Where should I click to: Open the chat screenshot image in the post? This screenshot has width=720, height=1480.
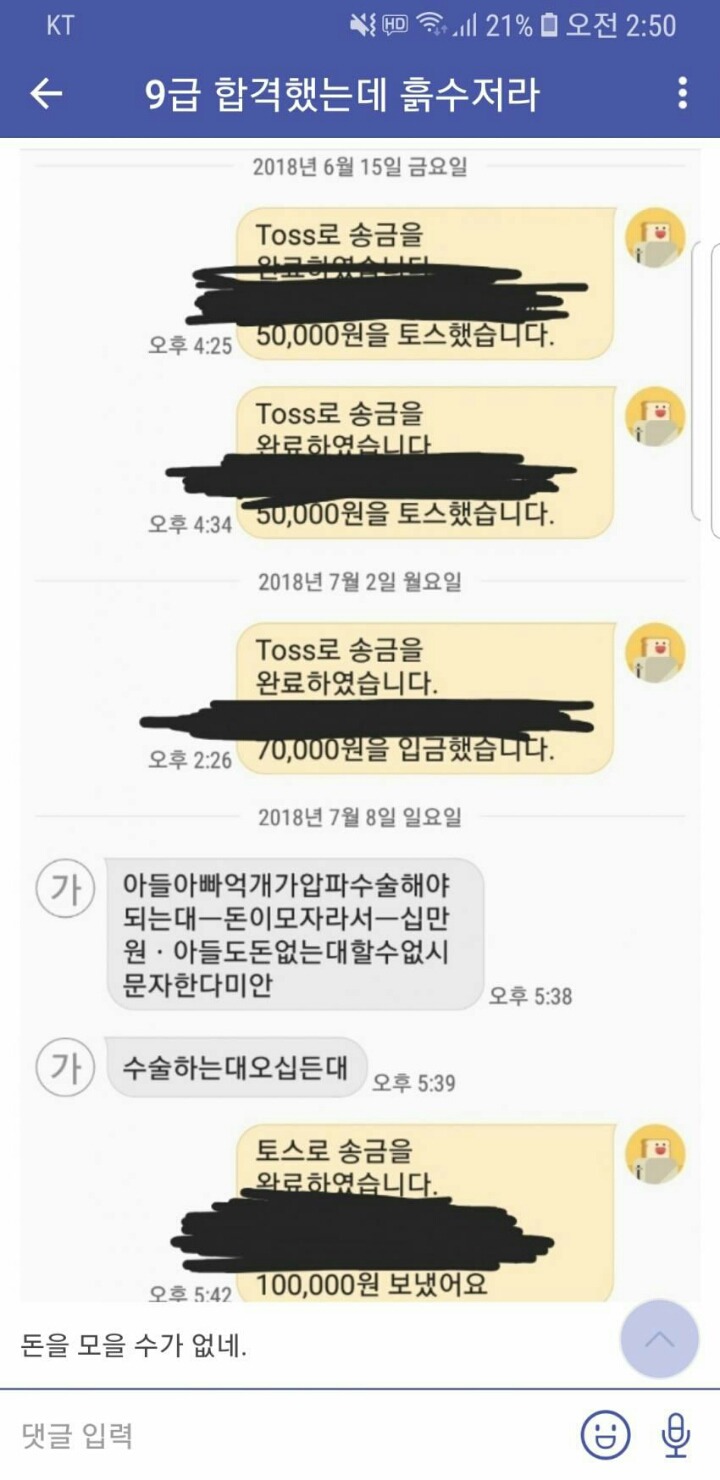(360, 720)
